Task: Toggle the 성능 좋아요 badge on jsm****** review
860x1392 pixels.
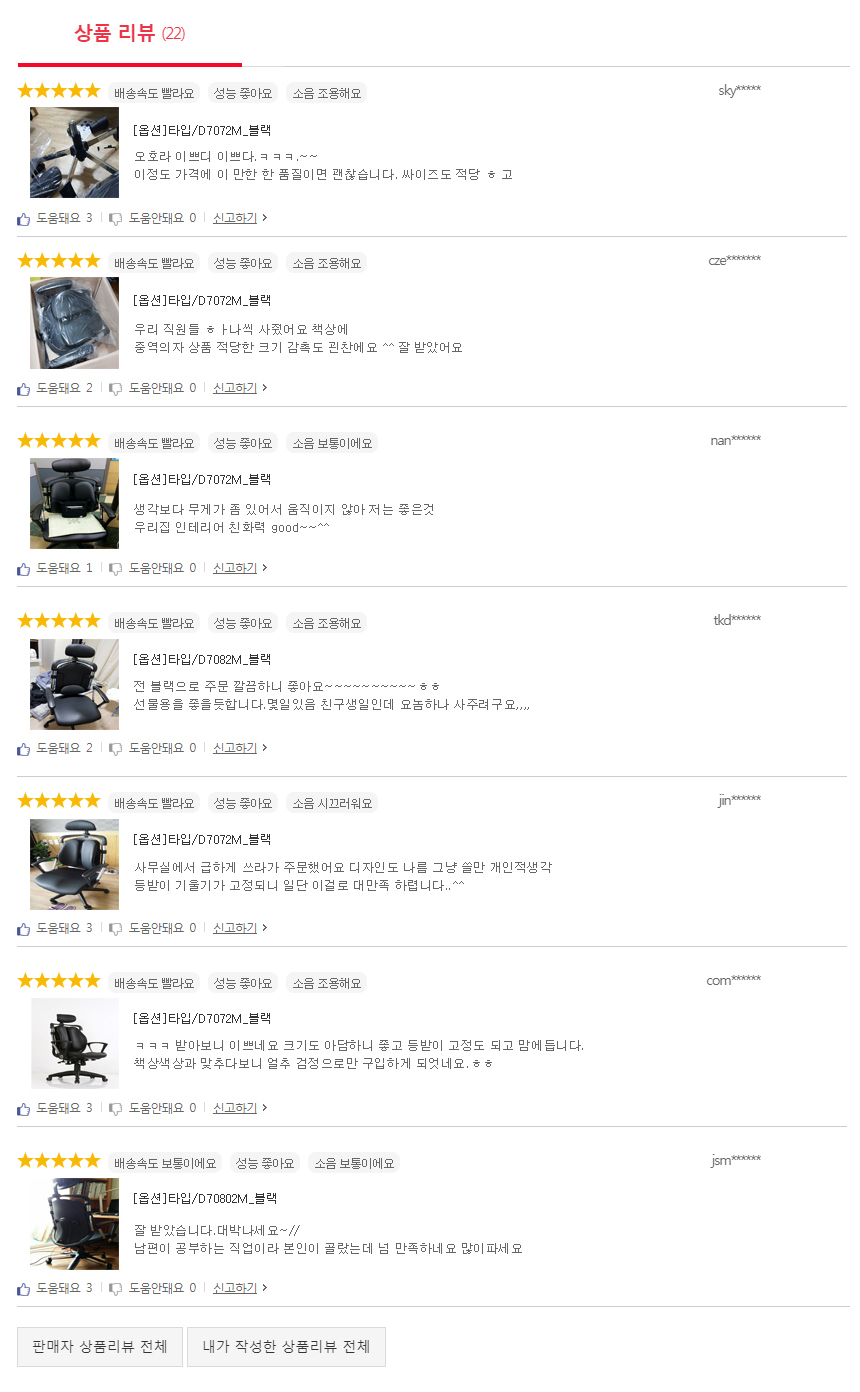Action: [264, 1162]
